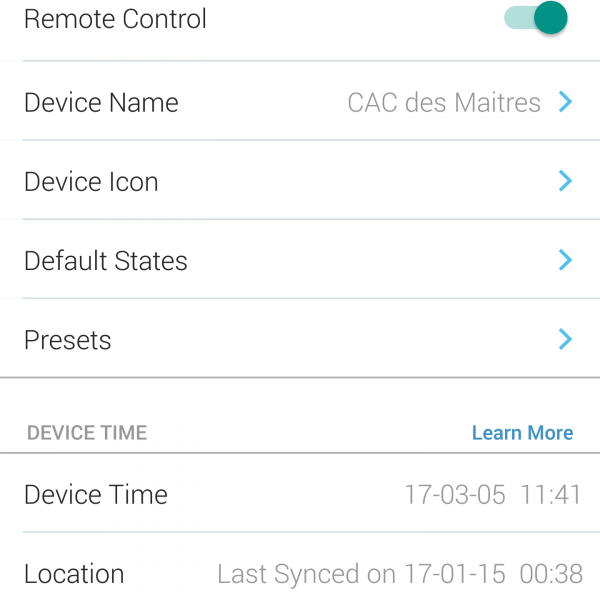Open the Presets row
This screenshot has height=600, width=600.
(x=300, y=340)
